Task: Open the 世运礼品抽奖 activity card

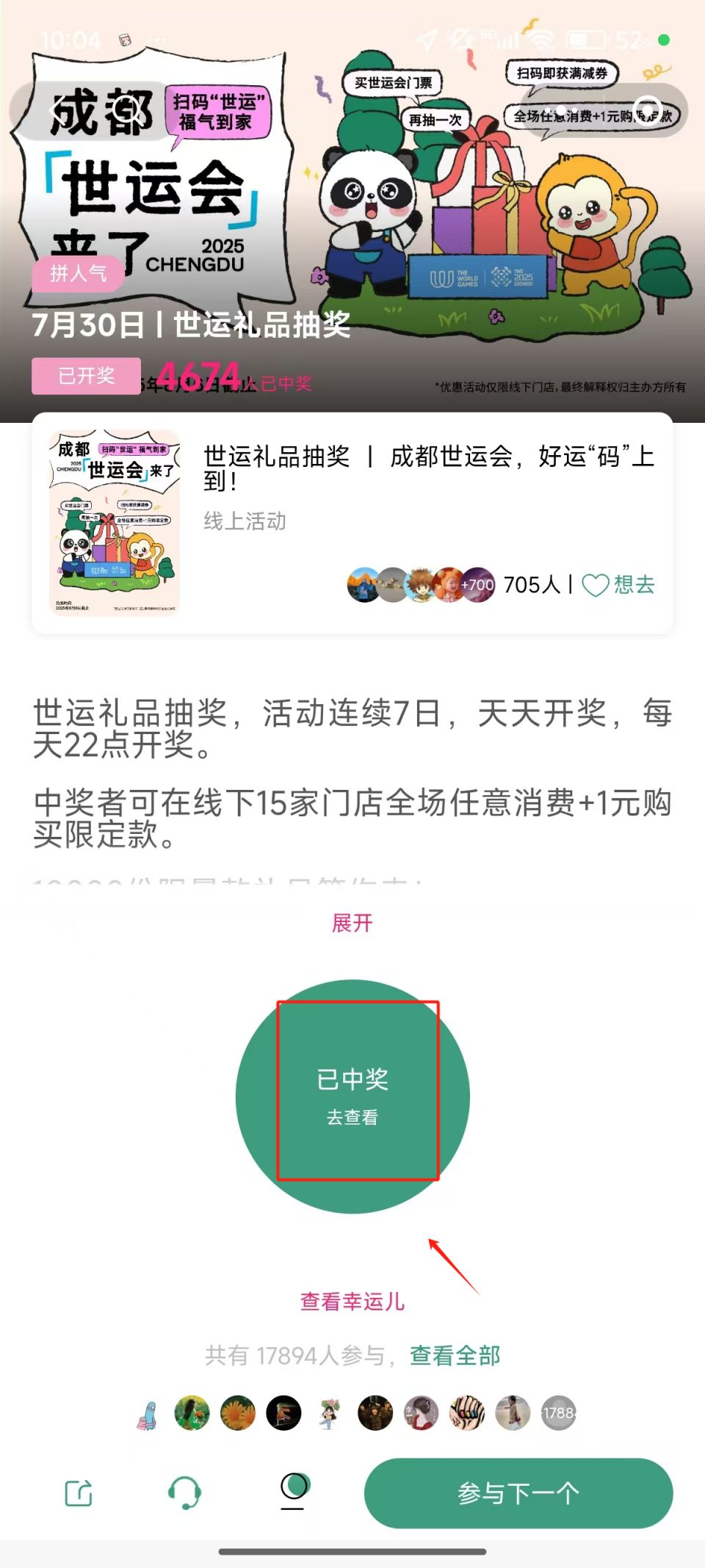Action: (427, 470)
